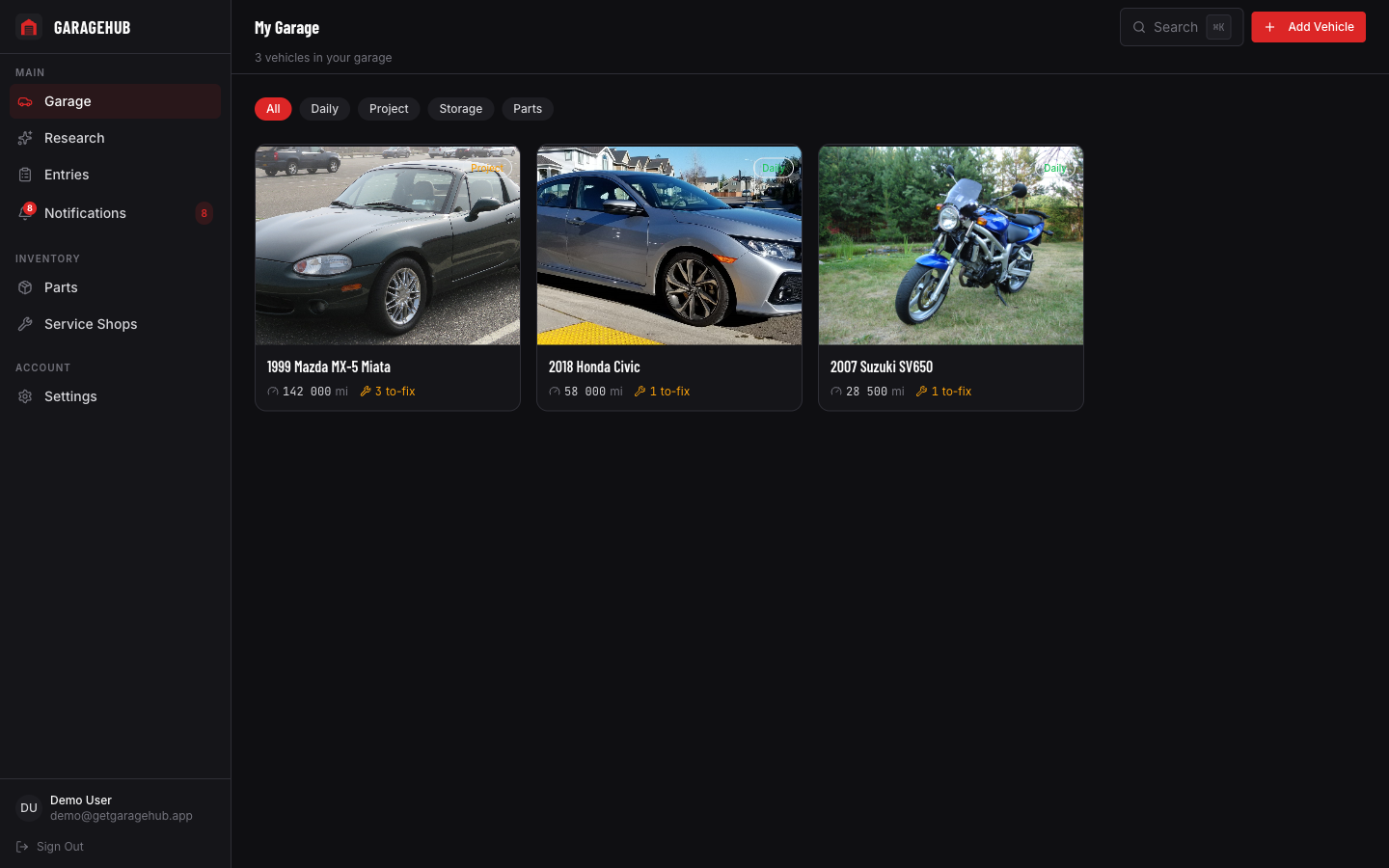The image size is (1389, 868).
Task: View the 2007 Suzuki SV650 card
Action: click(x=951, y=278)
